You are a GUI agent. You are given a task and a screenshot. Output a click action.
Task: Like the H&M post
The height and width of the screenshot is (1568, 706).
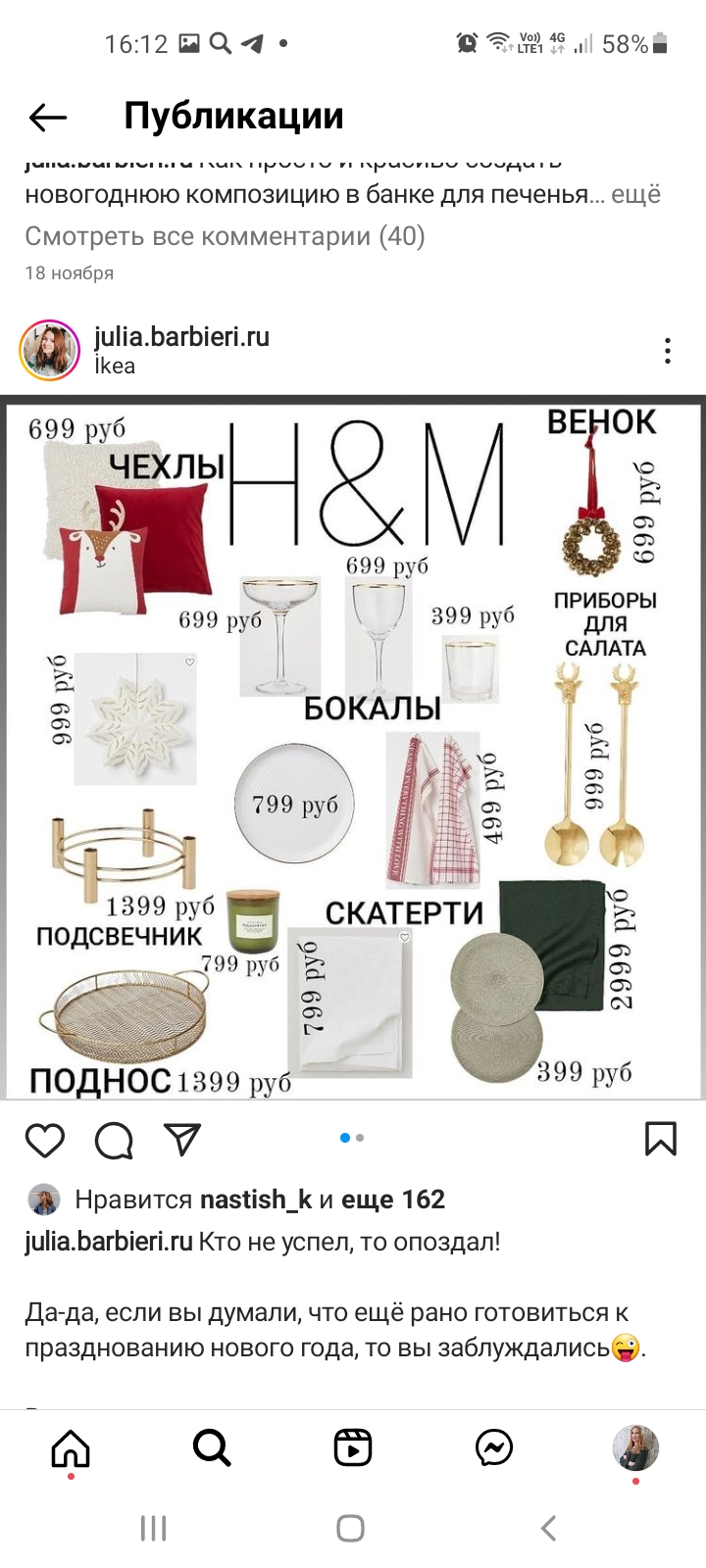pyautogui.click(x=45, y=1140)
